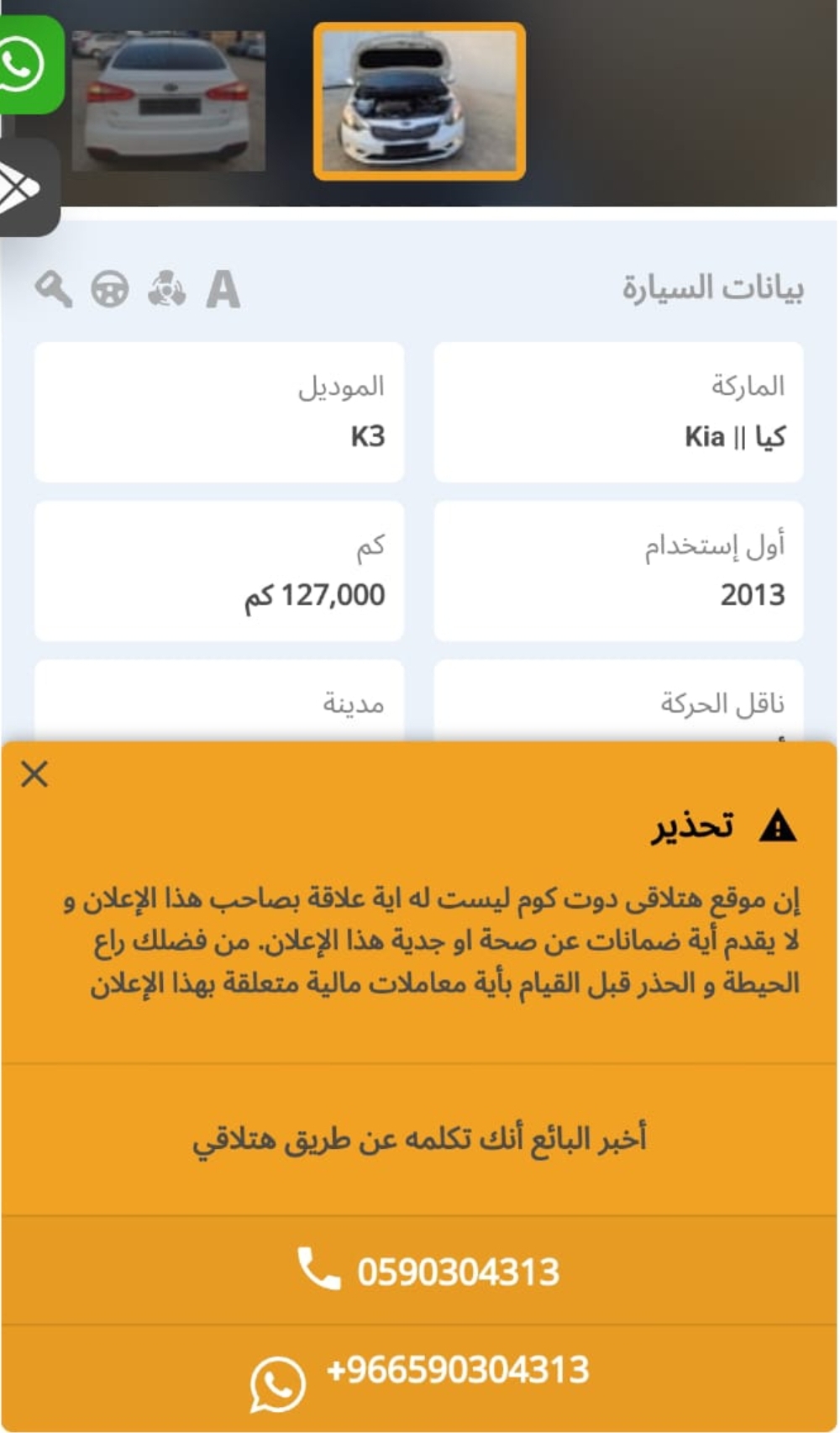Message +966590304313 on WhatsApp
Image resolution: width=840 pixels, height=1433 pixels.
click(x=420, y=1378)
